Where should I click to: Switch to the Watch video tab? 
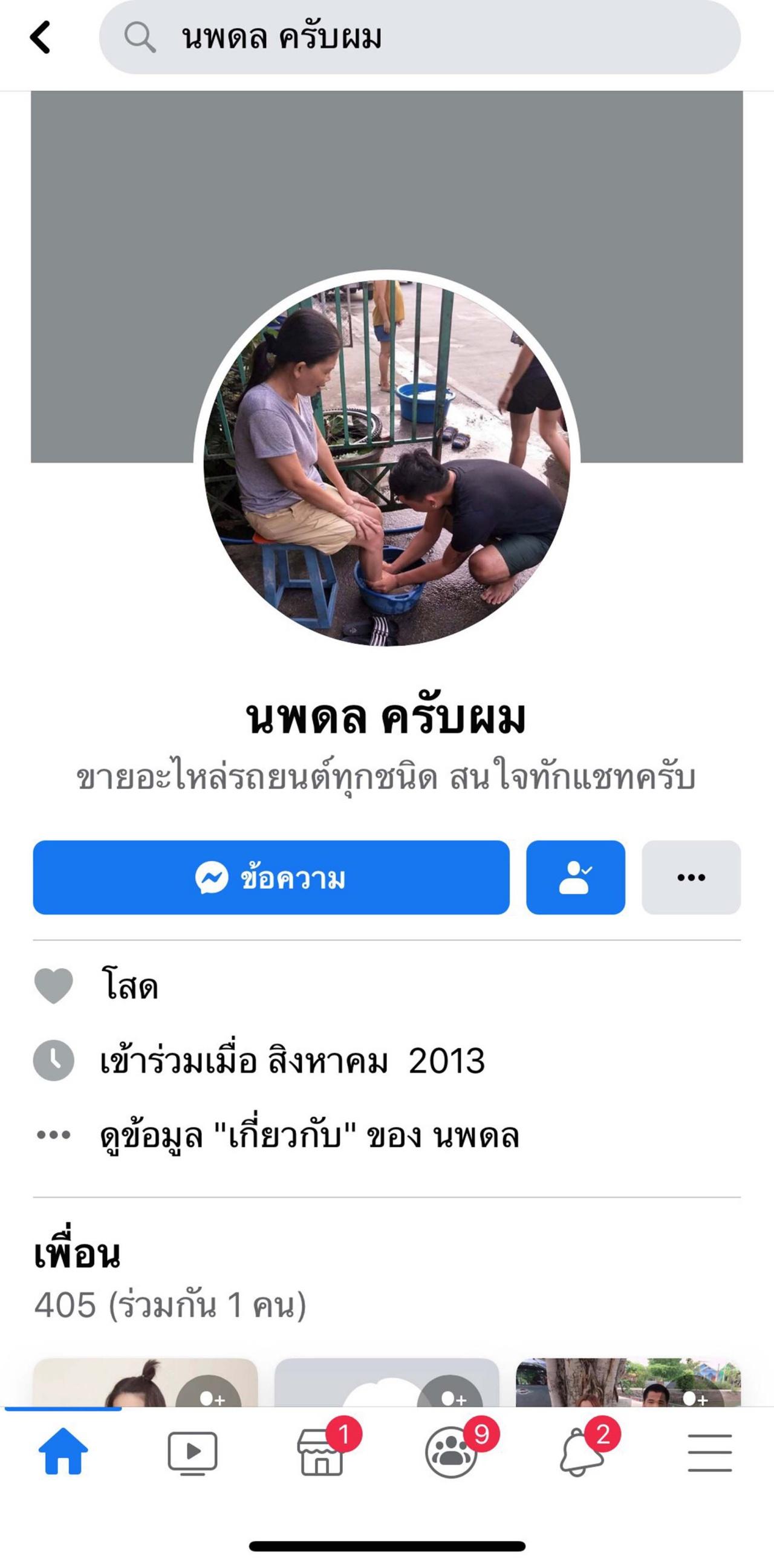(x=192, y=1453)
